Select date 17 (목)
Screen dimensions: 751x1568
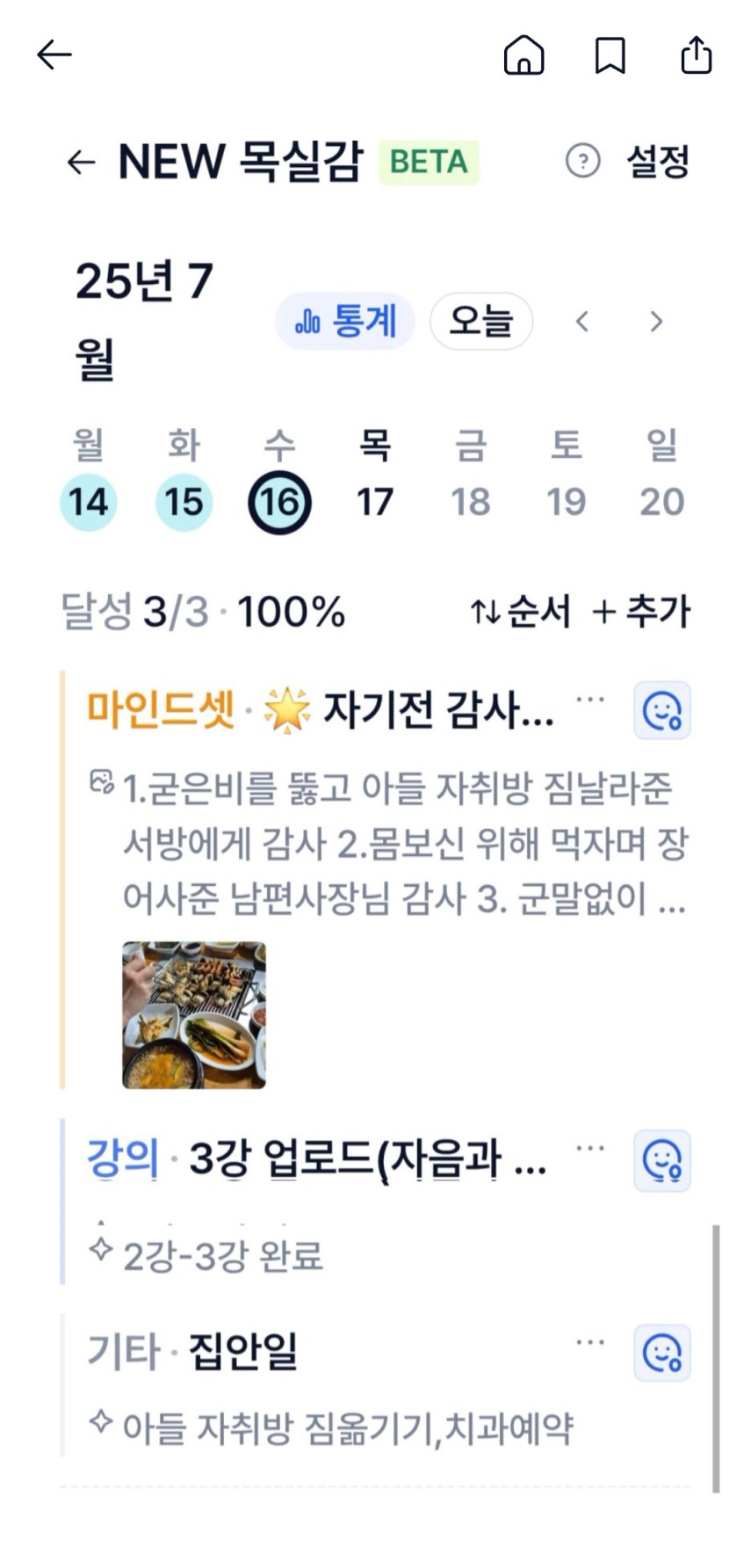375,502
